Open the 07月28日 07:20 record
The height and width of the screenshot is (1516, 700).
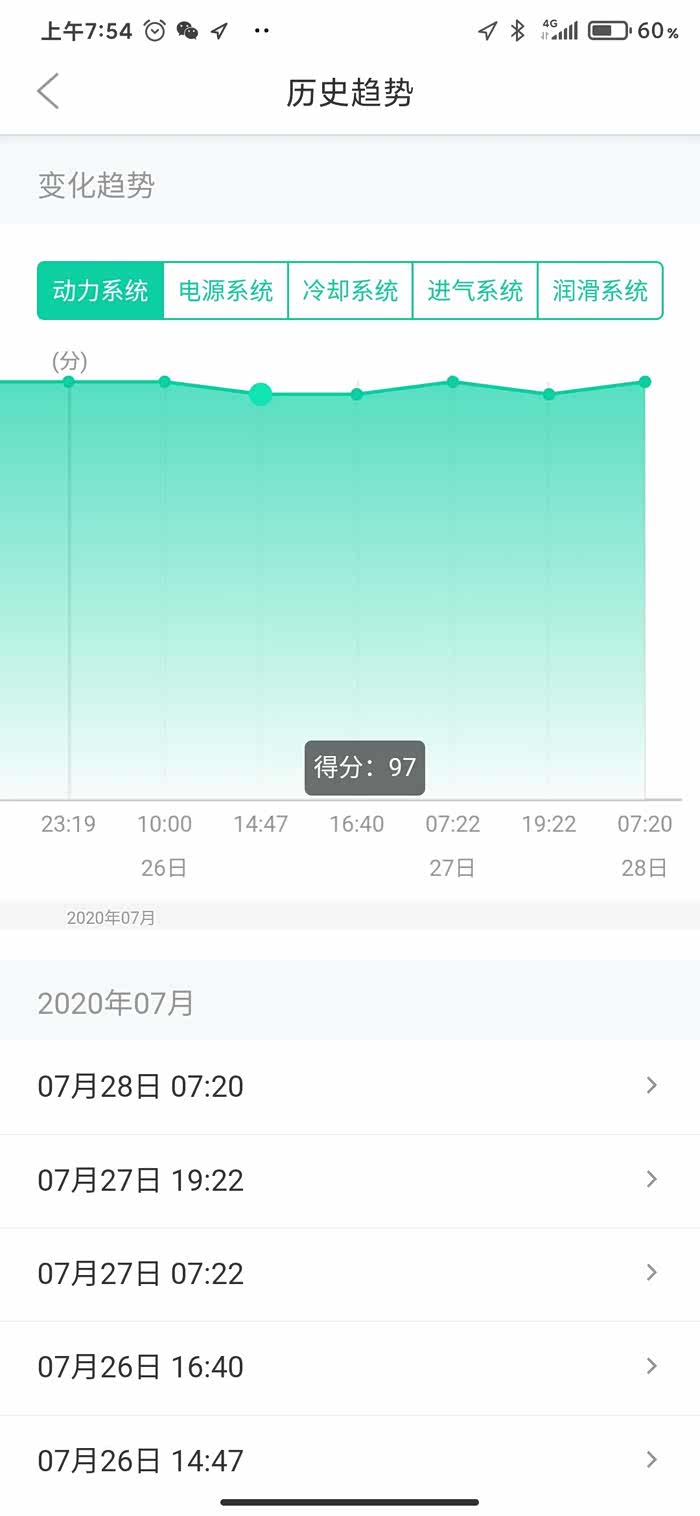click(x=350, y=1086)
